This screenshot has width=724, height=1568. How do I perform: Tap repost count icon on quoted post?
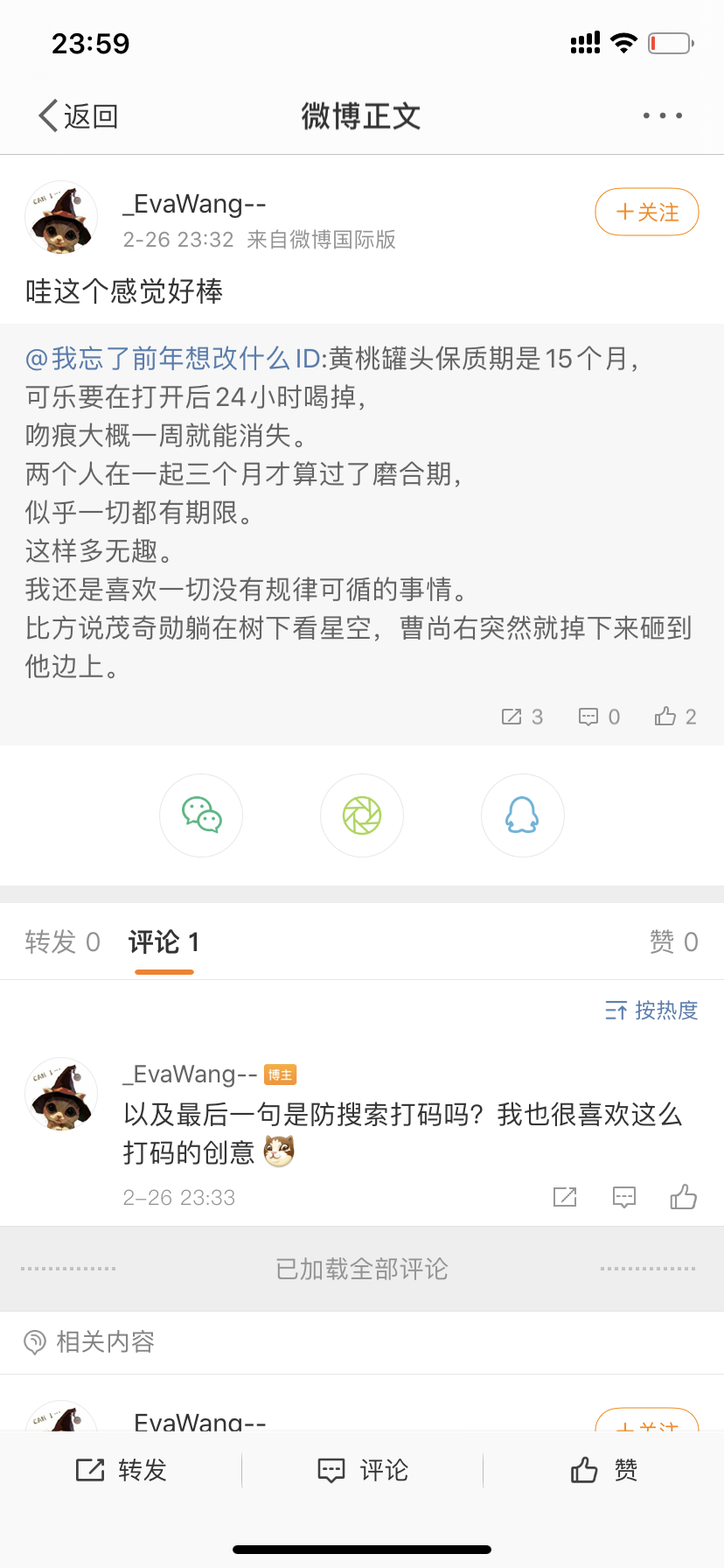tap(522, 717)
